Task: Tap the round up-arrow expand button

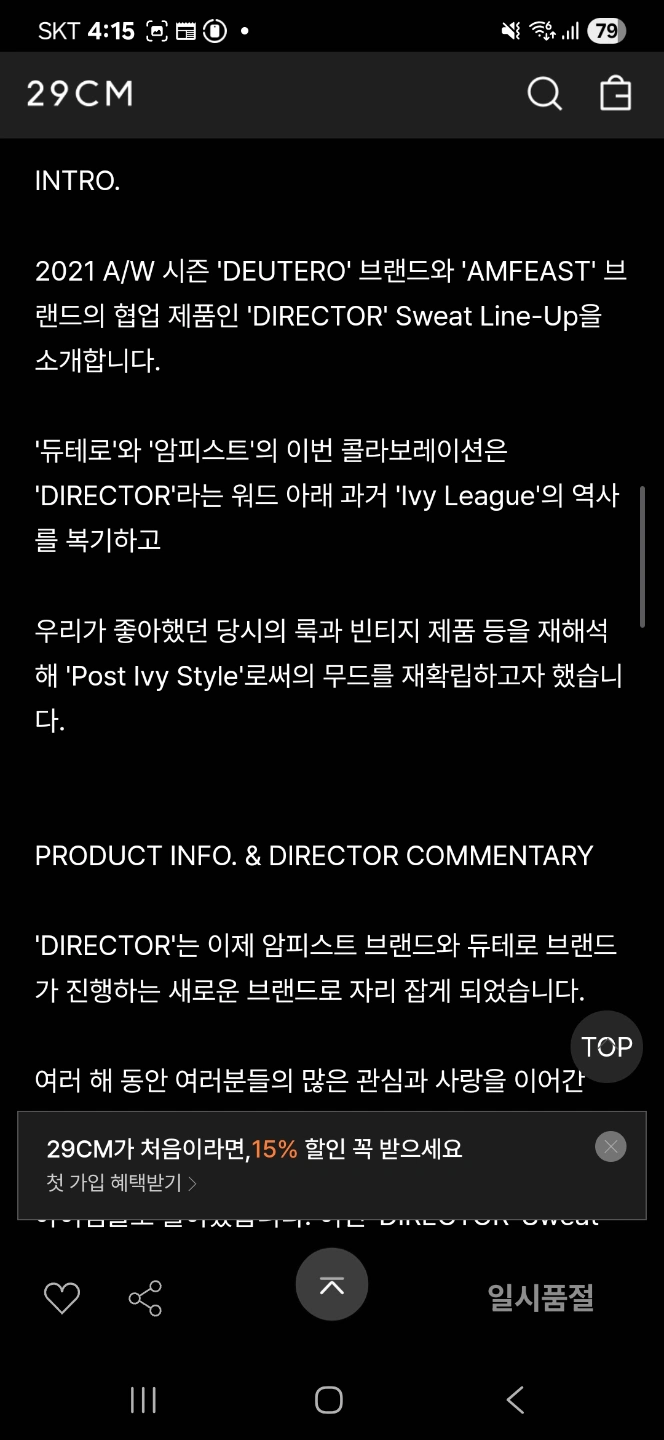Action: pyautogui.click(x=332, y=1284)
